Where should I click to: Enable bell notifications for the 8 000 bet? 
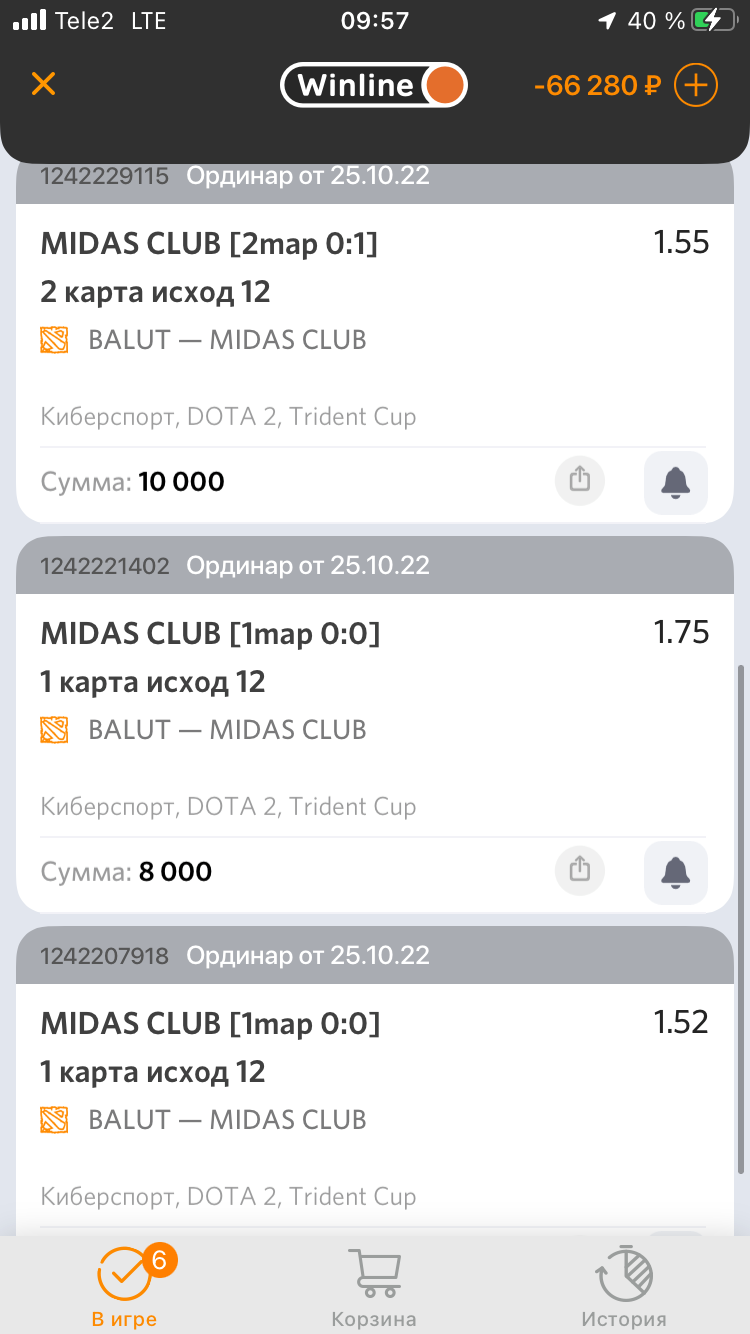coord(676,872)
